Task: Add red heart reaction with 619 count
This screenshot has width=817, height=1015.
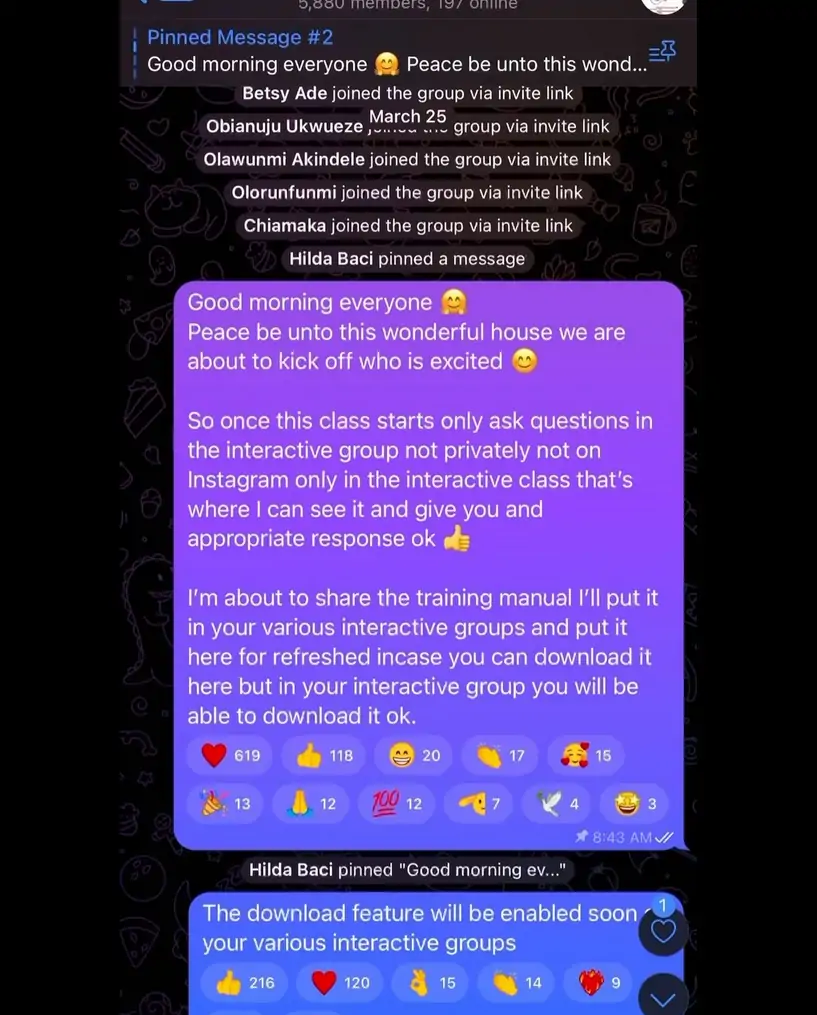Action: pyautogui.click(x=230, y=755)
